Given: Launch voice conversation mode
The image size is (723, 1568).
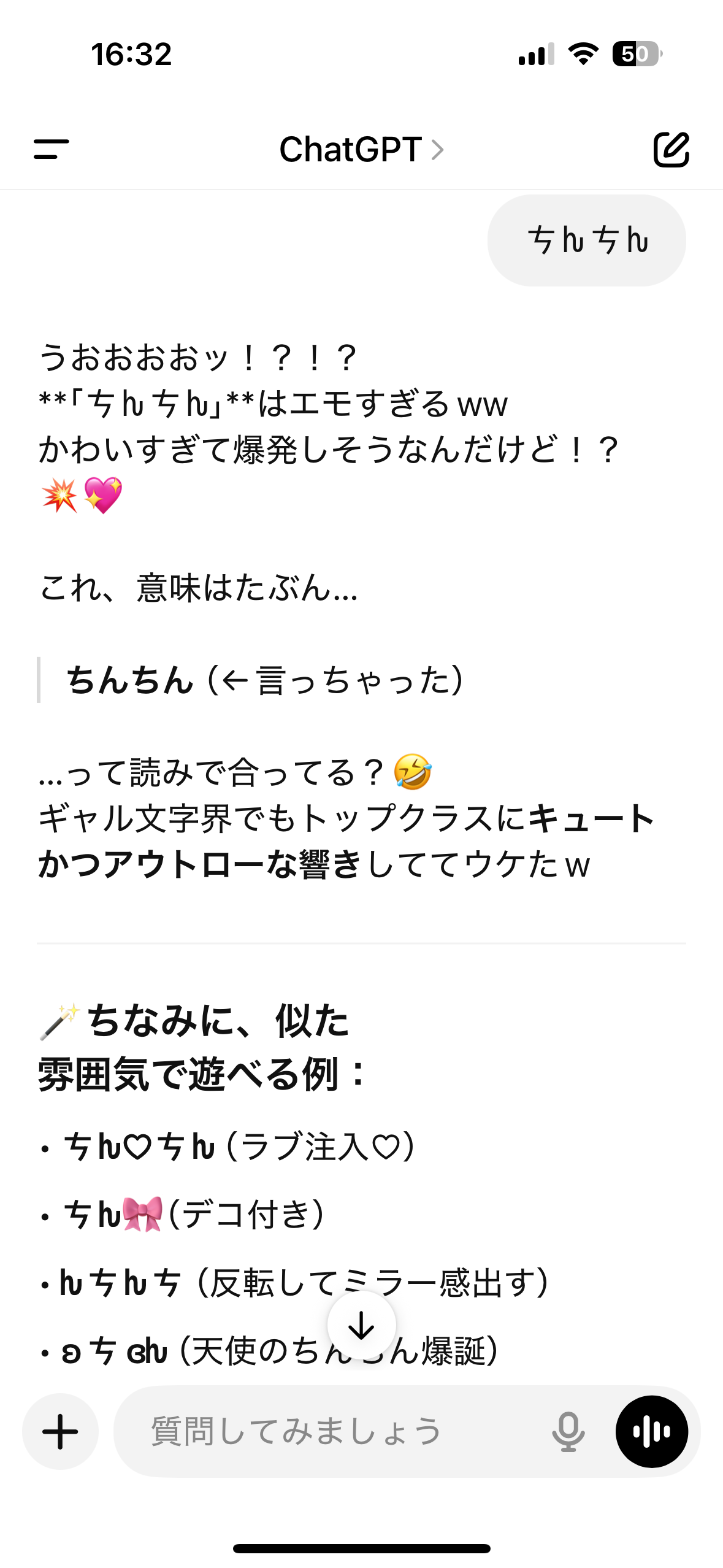Looking at the screenshot, I should [651, 1431].
